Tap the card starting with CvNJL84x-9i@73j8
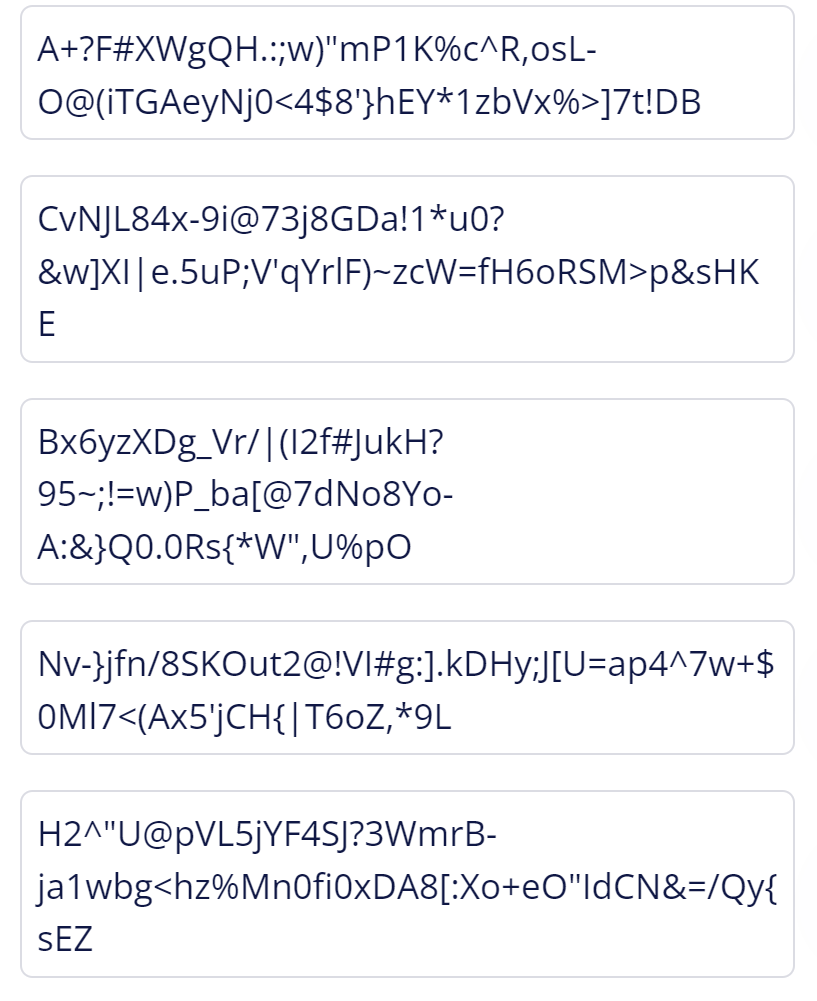The height and width of the screenshot is (1001, 817). tap(407, 269)
